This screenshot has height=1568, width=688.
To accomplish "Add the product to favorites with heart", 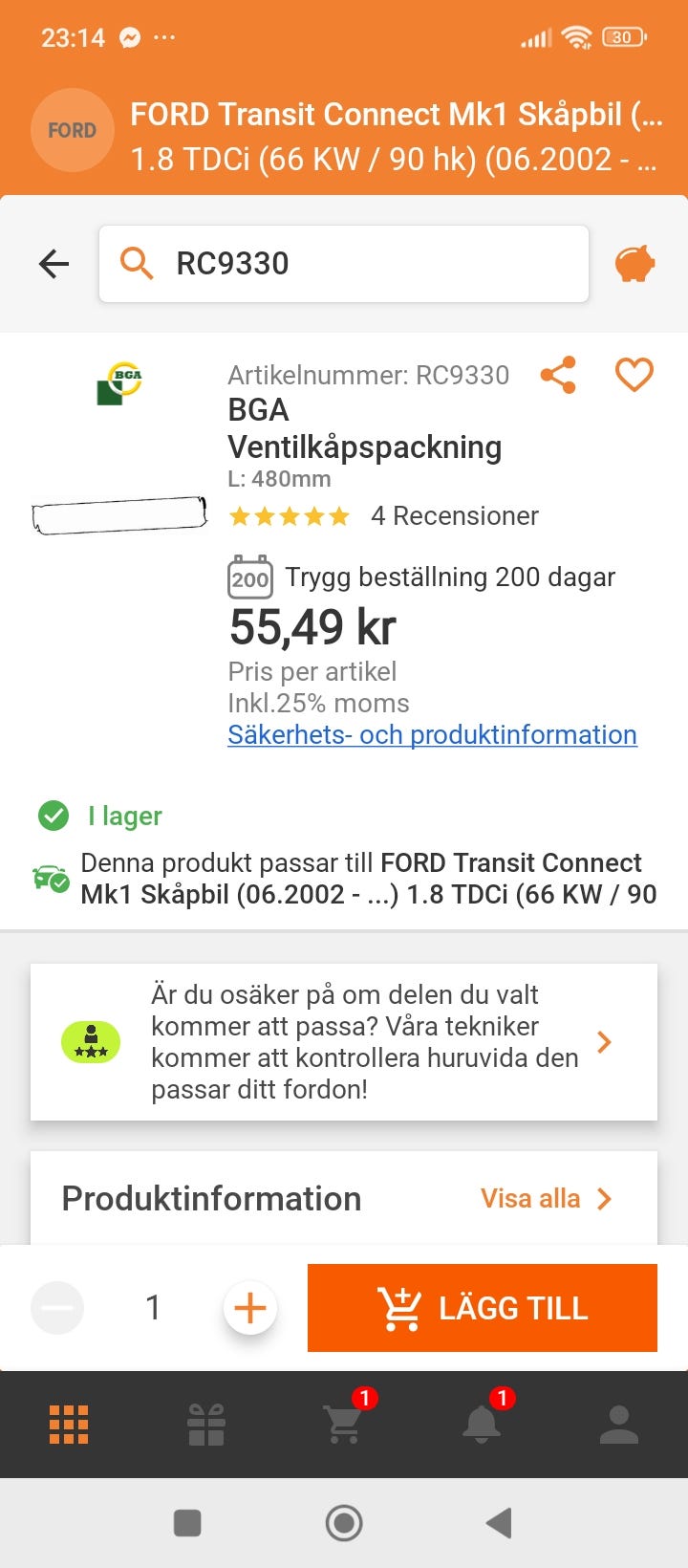I will coord(634,375).
